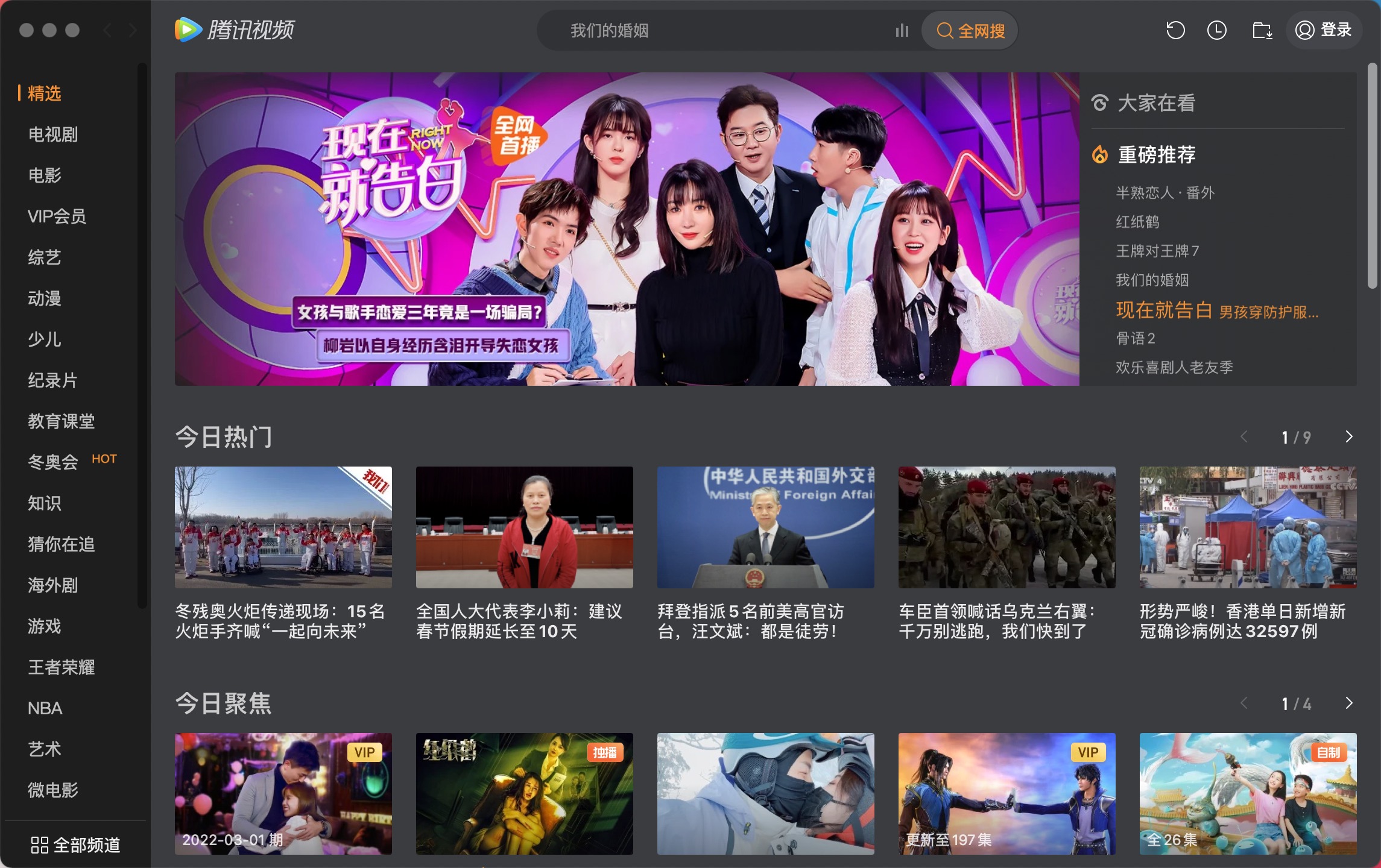The width and height of the screenshot is (1381, 868).
Task: Open watch history clock icon
Action: (x=1217, y=31)
